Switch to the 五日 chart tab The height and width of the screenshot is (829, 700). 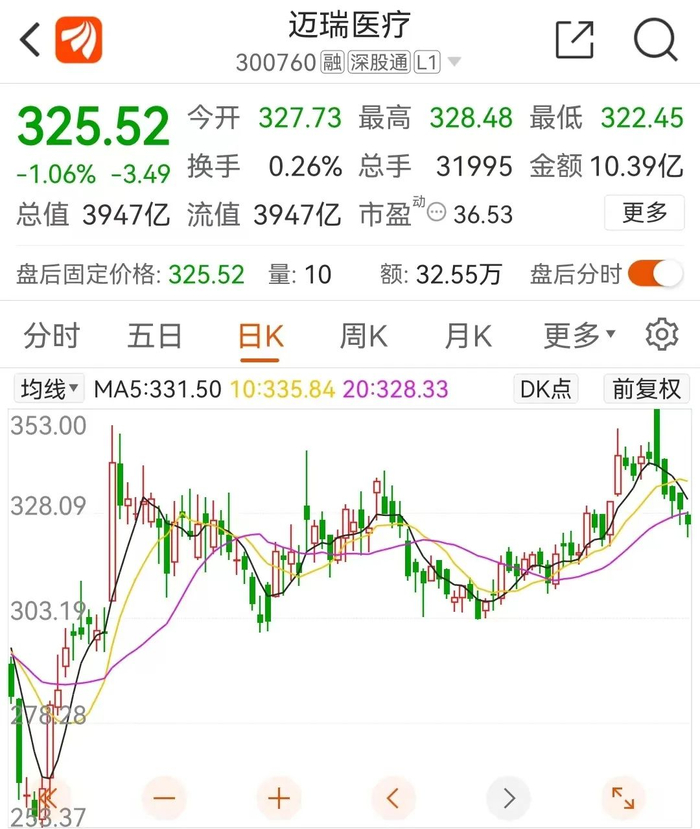click(155, 336)
